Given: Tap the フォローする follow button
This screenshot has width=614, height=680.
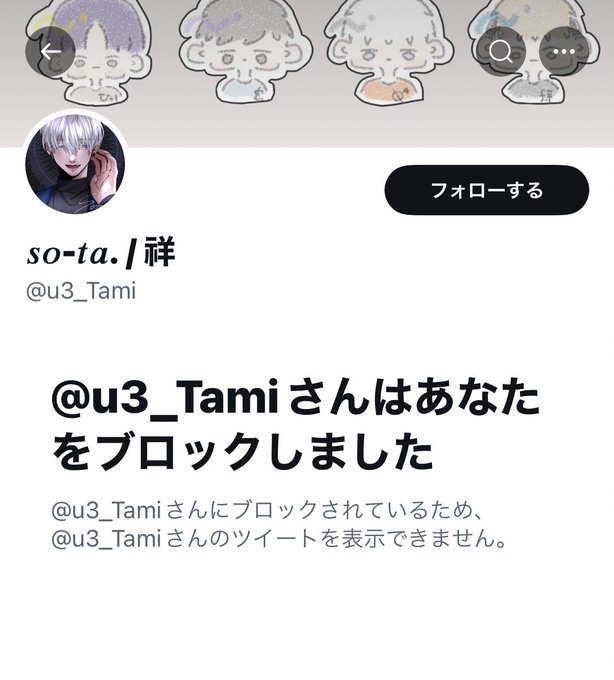Looking at the screenshot, I should [487, 190].
